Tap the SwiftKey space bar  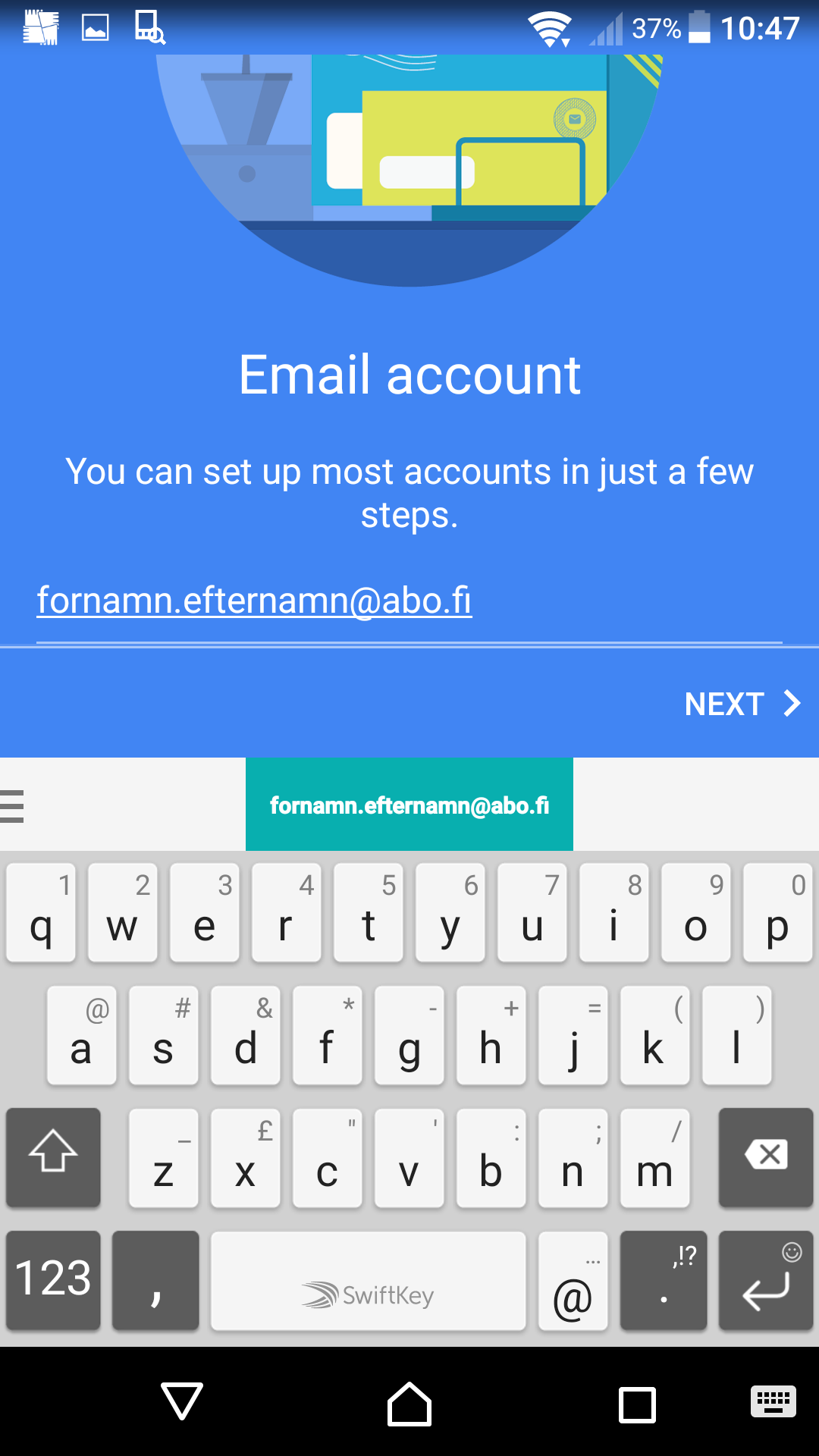coord(368,1279)
